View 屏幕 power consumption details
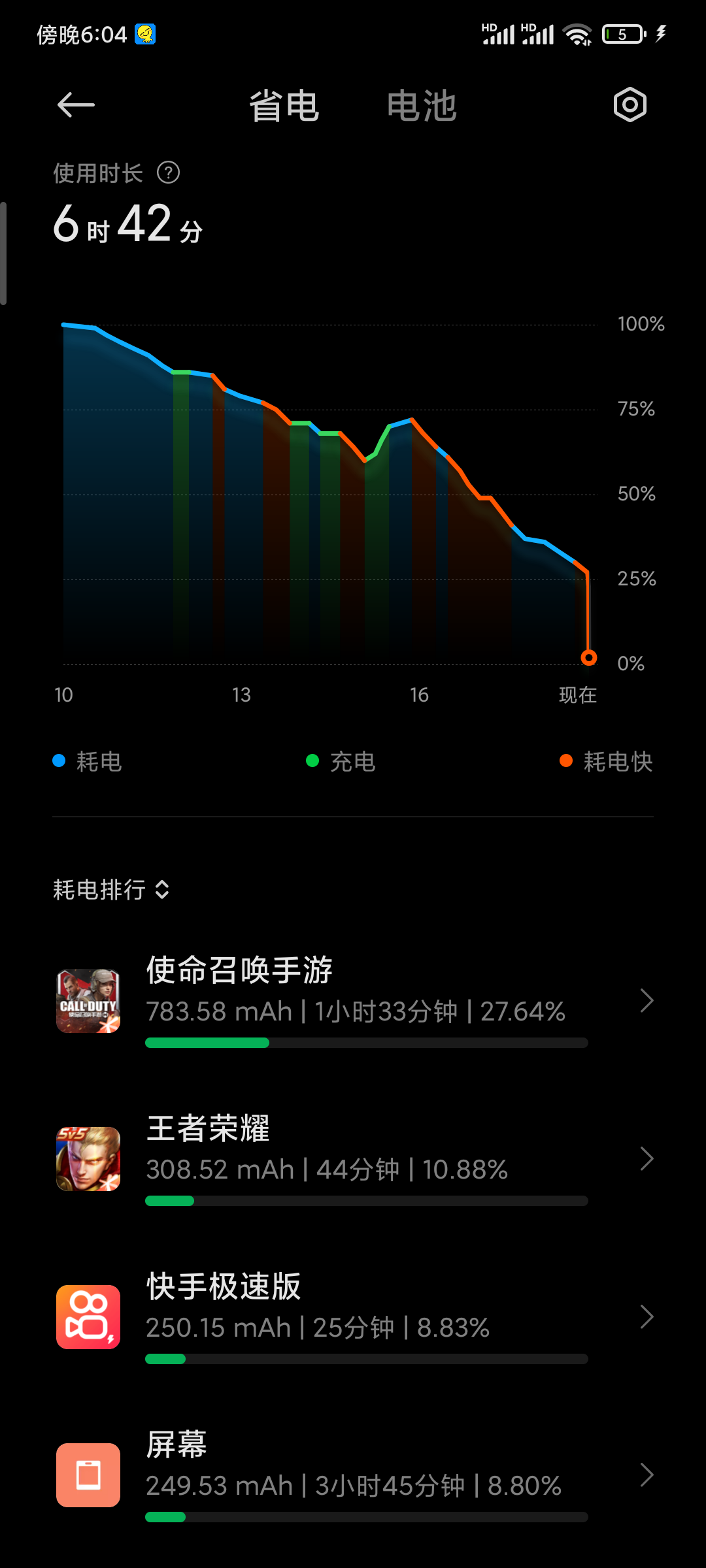Viewport: 706px width, 1568px height. click(x=353, y=1475)
